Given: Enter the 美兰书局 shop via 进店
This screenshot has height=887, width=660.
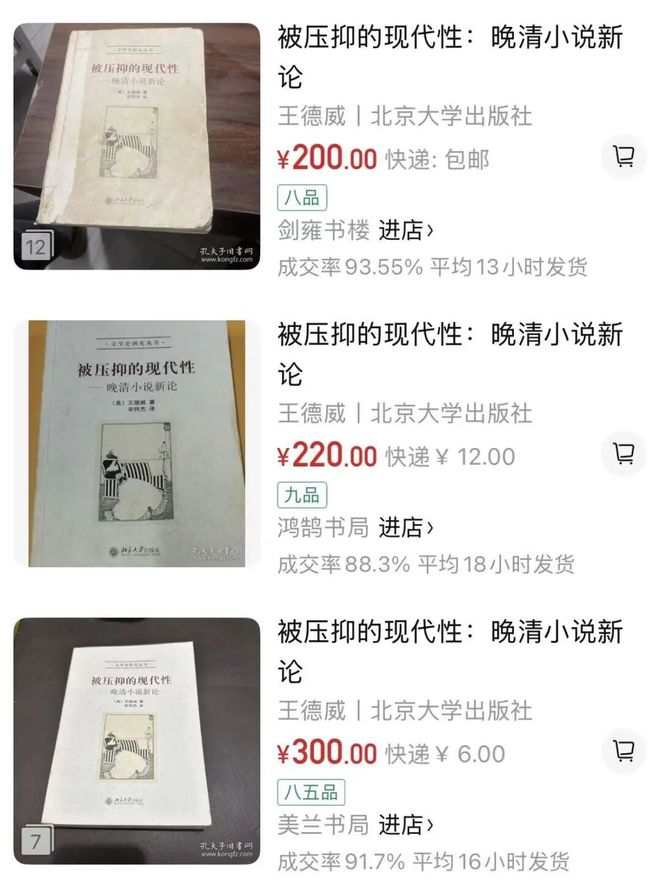Looking at the screenshot, I should 406,825.
